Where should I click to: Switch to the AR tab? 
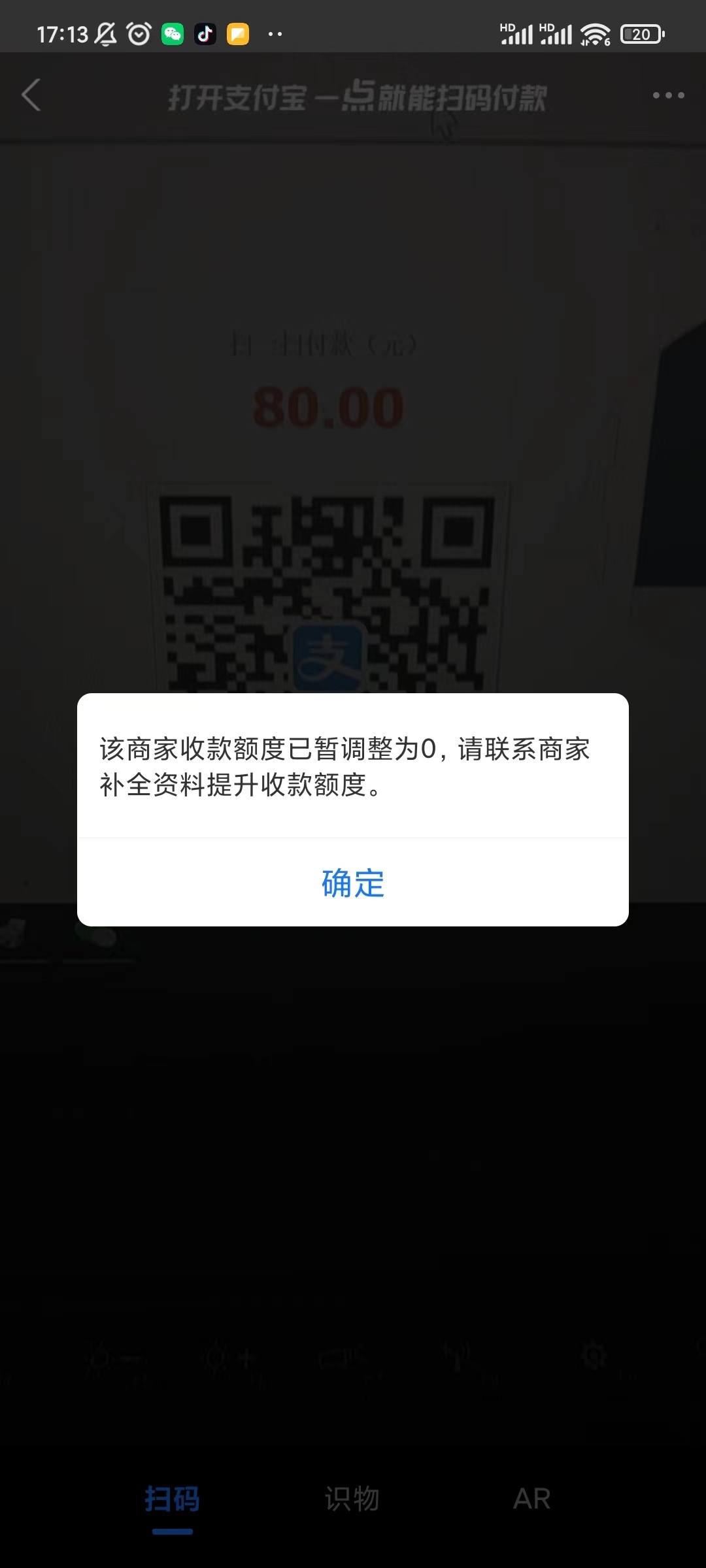531,1499
